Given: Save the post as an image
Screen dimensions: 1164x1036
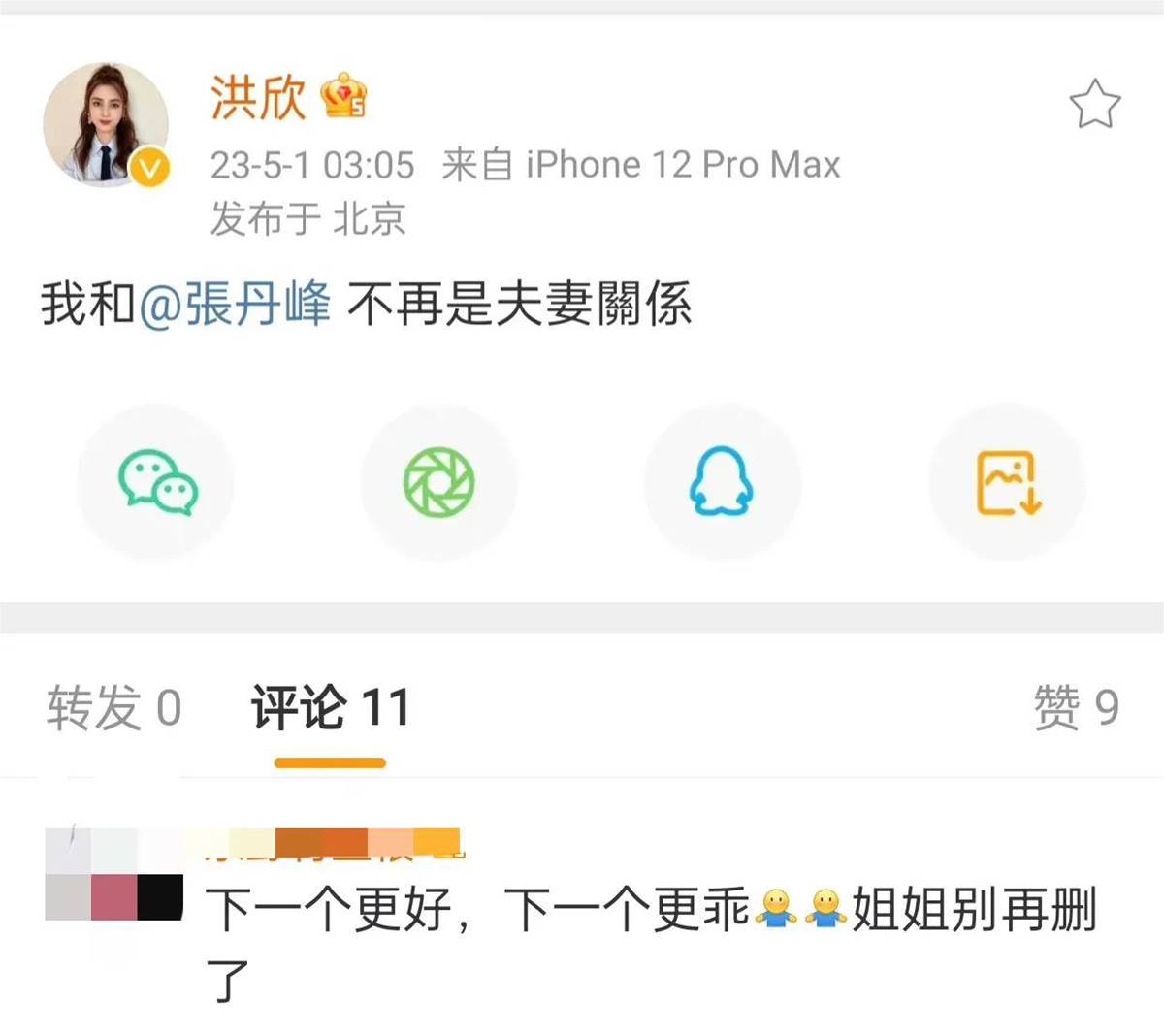Looking at the screenshot, I should pyautogui.click(x=1007, y=482).
